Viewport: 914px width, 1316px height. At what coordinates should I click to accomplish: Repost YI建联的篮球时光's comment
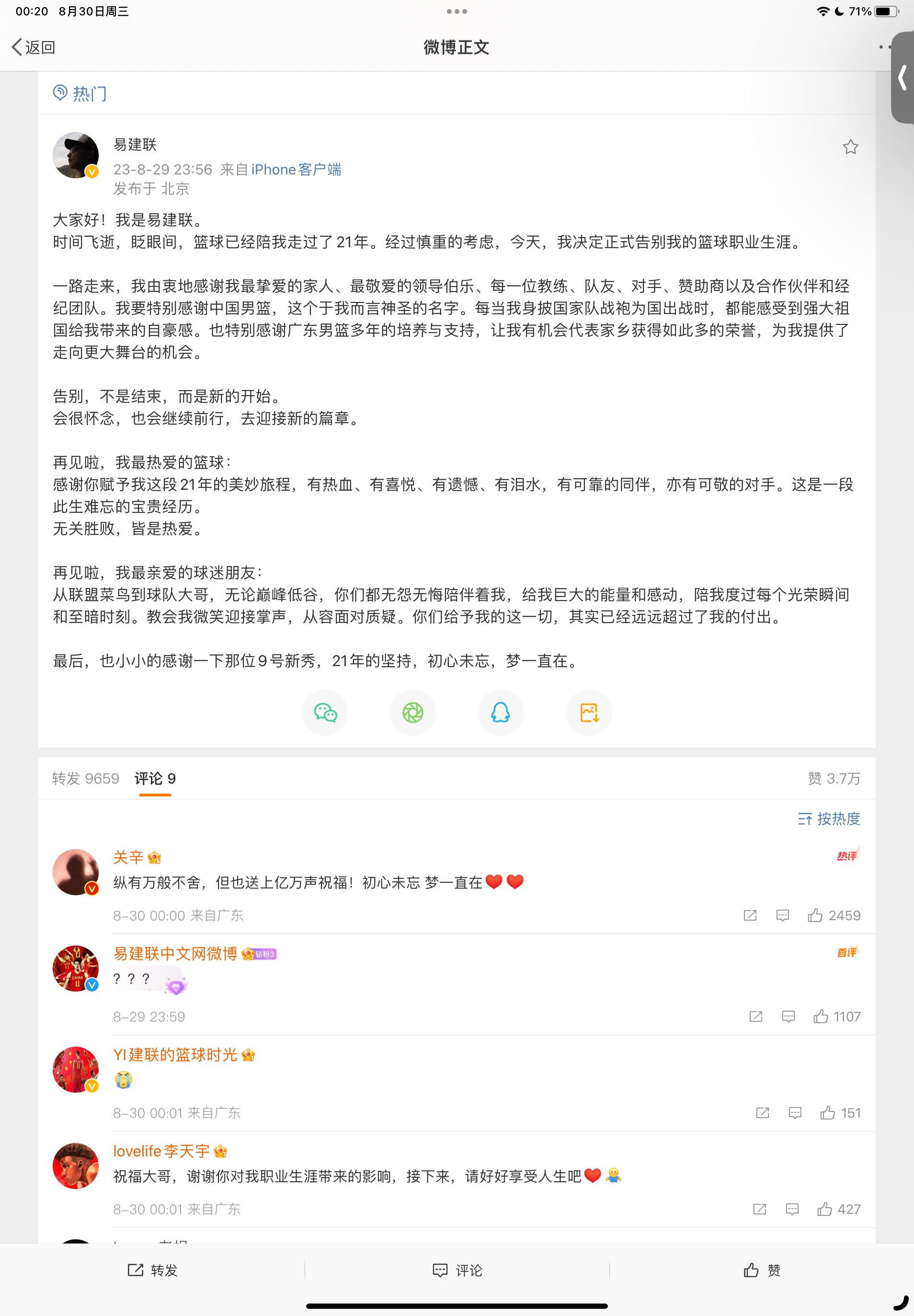click(762, 1113)
